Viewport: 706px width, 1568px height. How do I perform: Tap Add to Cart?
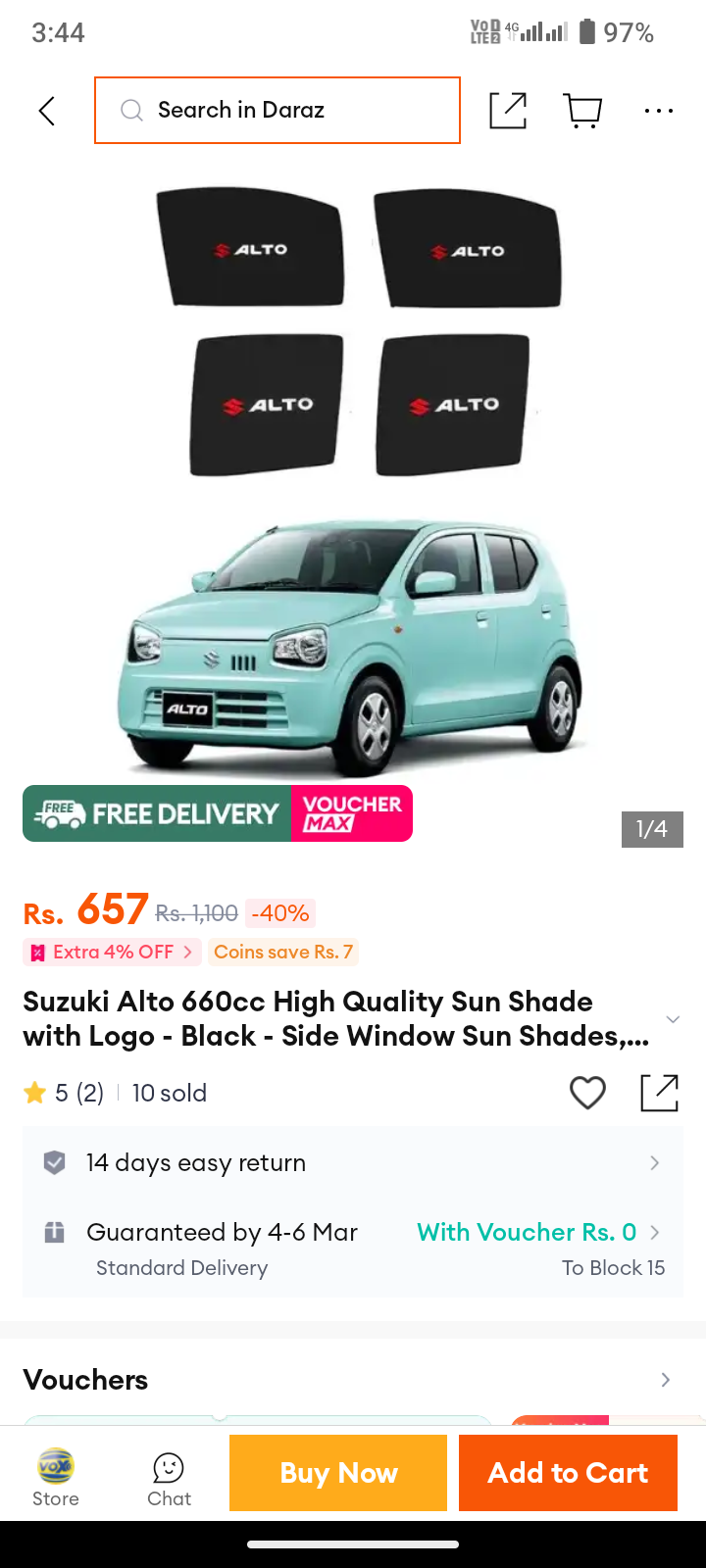click(x=568, y=1473)
